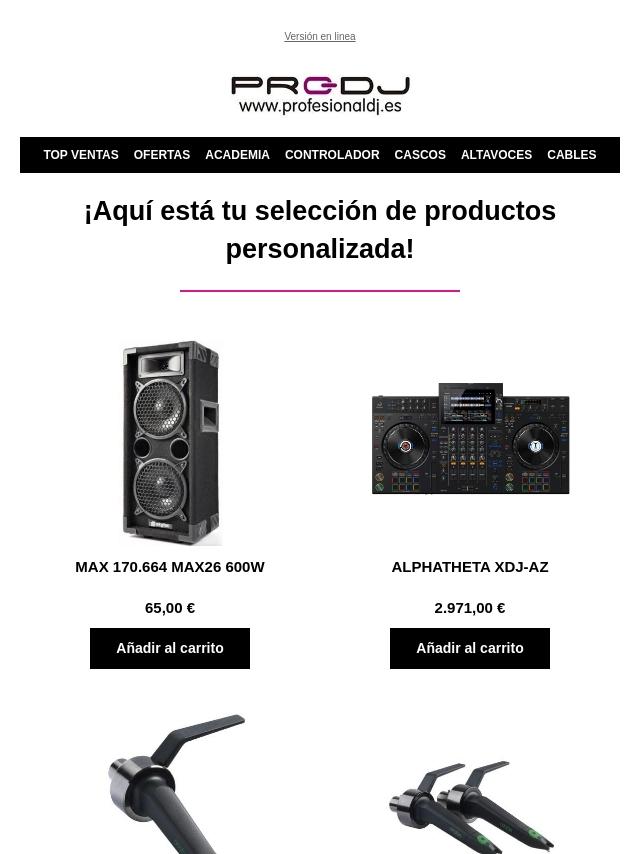Add AlphaTheta XDJ-AZ to cart
This screenshot has height=854, width=640.
click(x=470, y=648)
